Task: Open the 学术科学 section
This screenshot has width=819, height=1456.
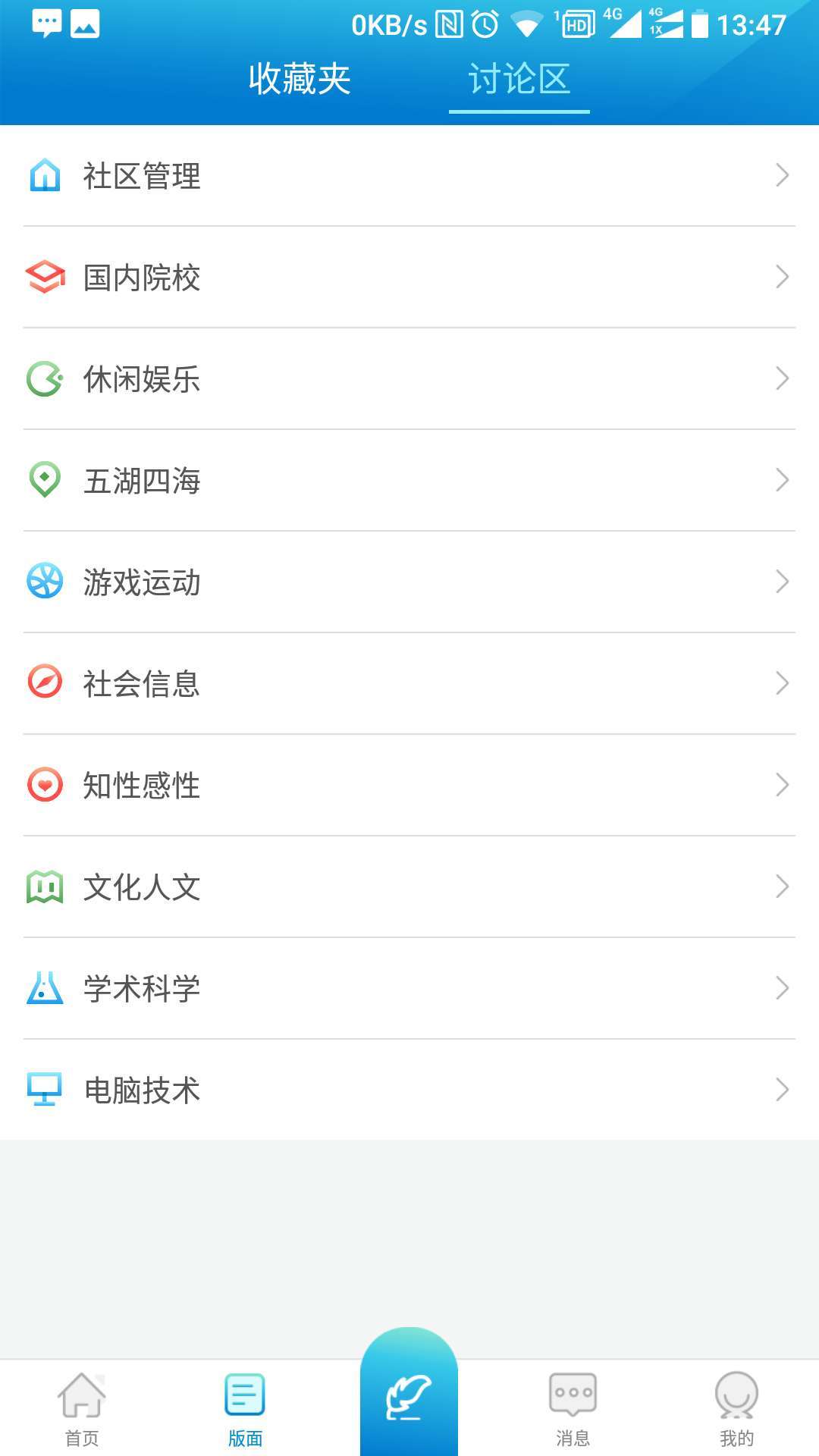Action: [x=409, y=989]
